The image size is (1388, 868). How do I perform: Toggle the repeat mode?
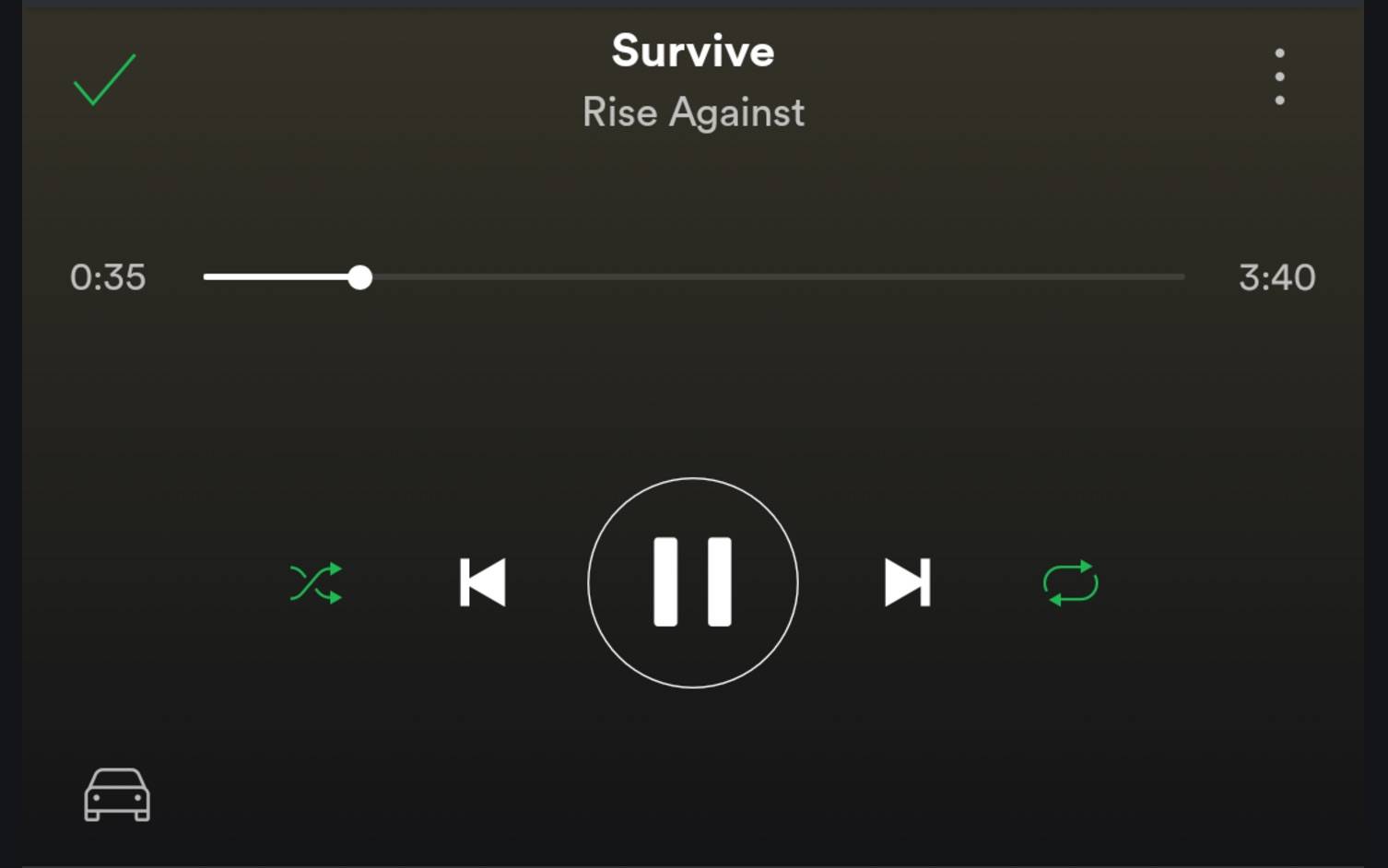[x=1070, y=583]
